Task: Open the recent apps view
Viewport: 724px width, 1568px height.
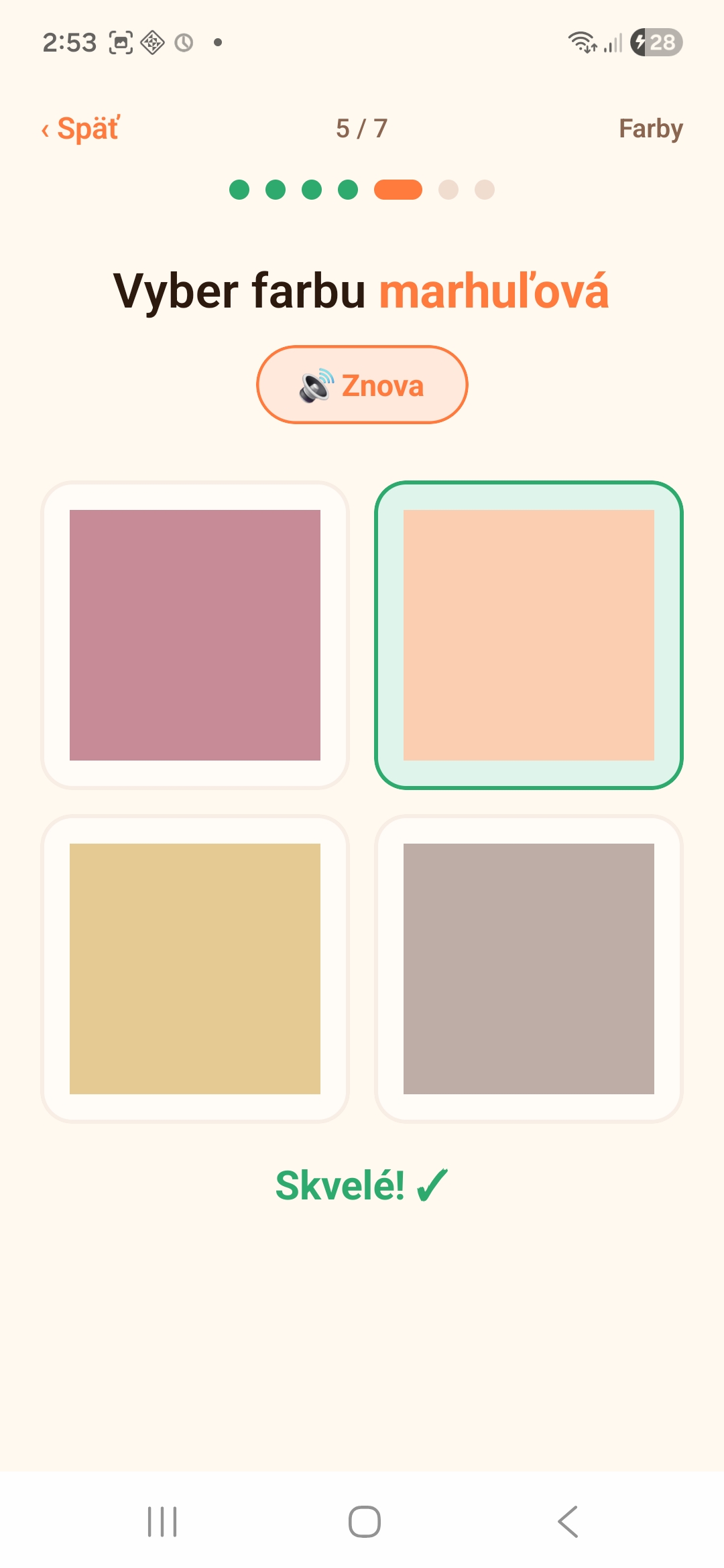Action: pyautogui.click(x=162, y=1521)
